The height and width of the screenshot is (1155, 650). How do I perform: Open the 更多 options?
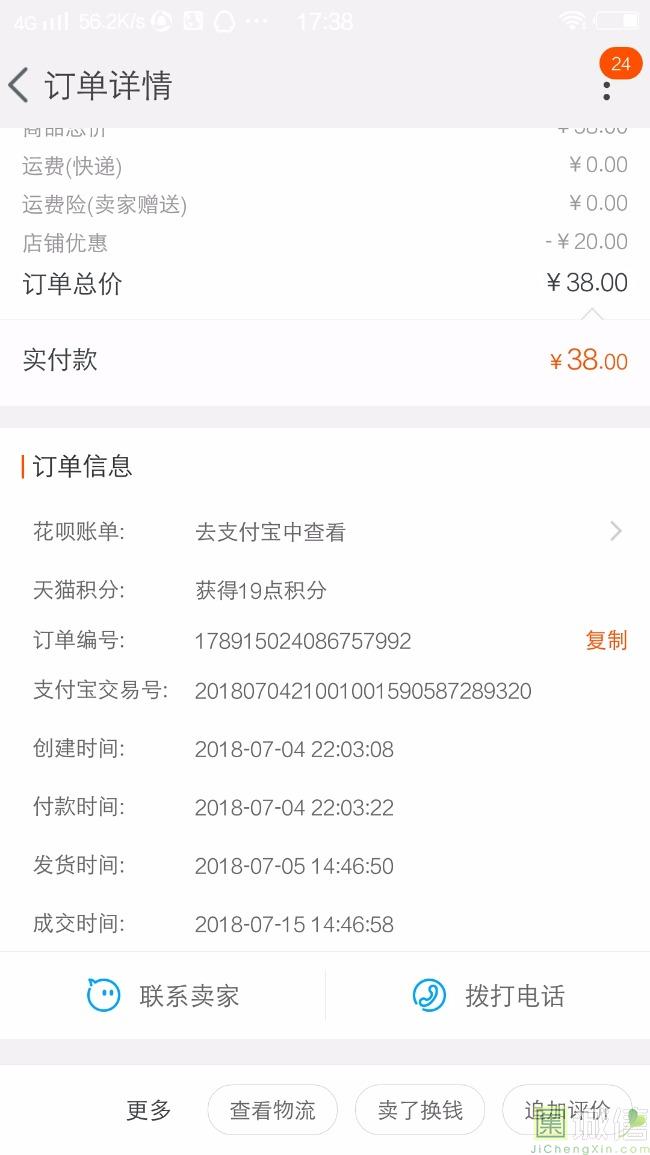point(148,1110)
